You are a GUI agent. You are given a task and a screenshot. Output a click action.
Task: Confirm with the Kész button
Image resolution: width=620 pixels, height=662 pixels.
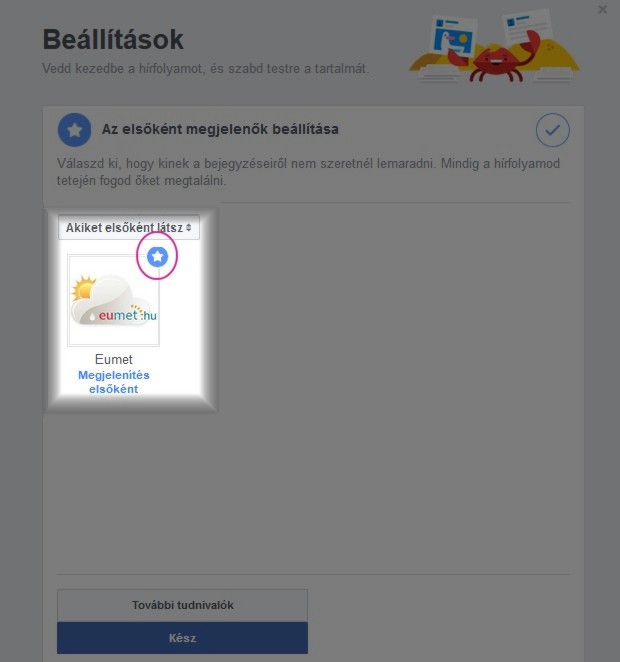[x=182, y=638]
